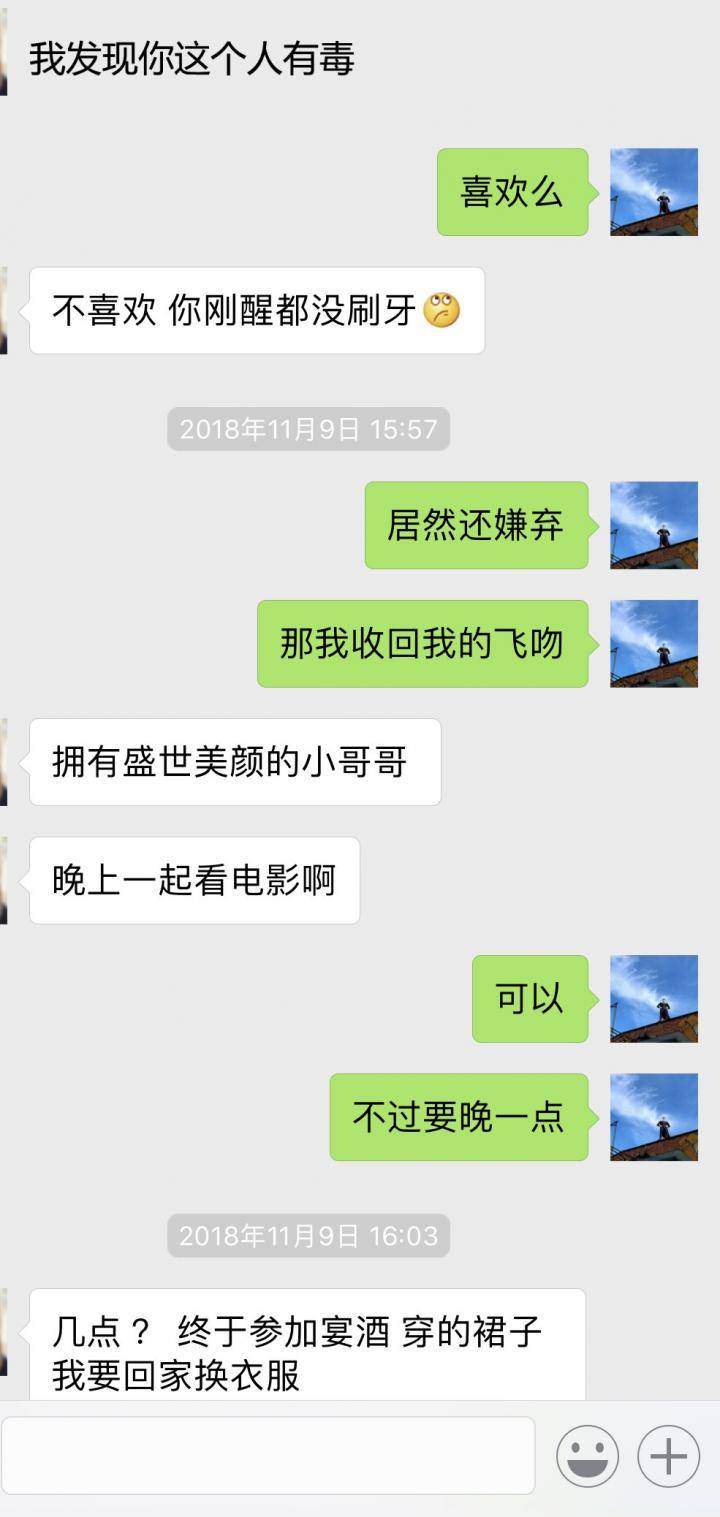Select the 喜欢么 green message bubble

click(x=512, y=193)
